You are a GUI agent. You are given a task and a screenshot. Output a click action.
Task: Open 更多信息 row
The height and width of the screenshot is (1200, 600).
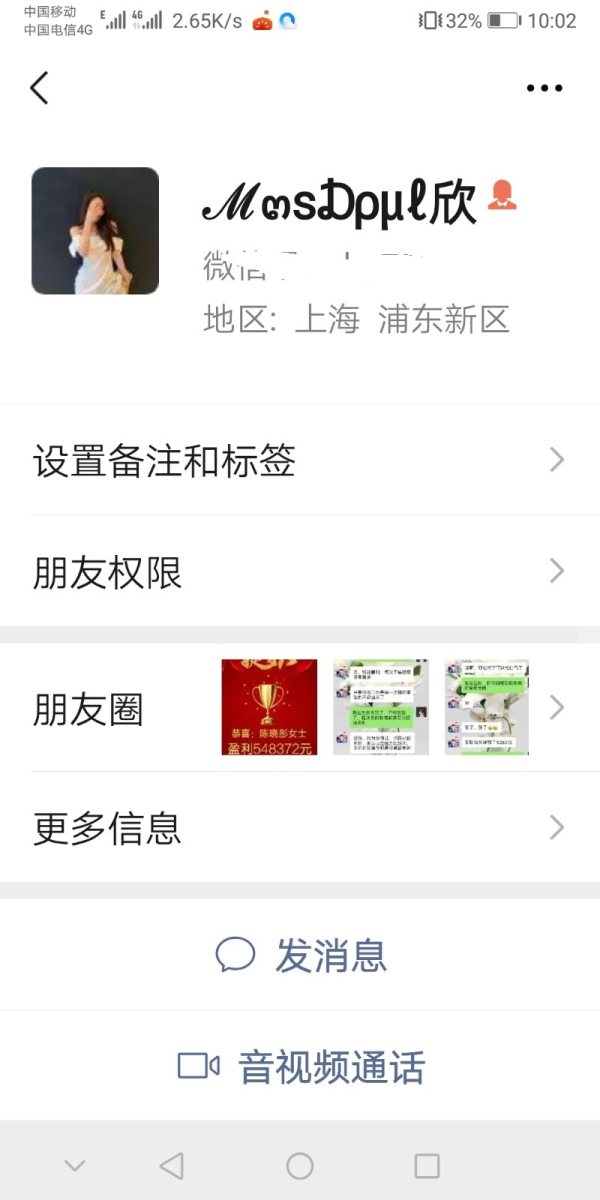coord(300,827)
